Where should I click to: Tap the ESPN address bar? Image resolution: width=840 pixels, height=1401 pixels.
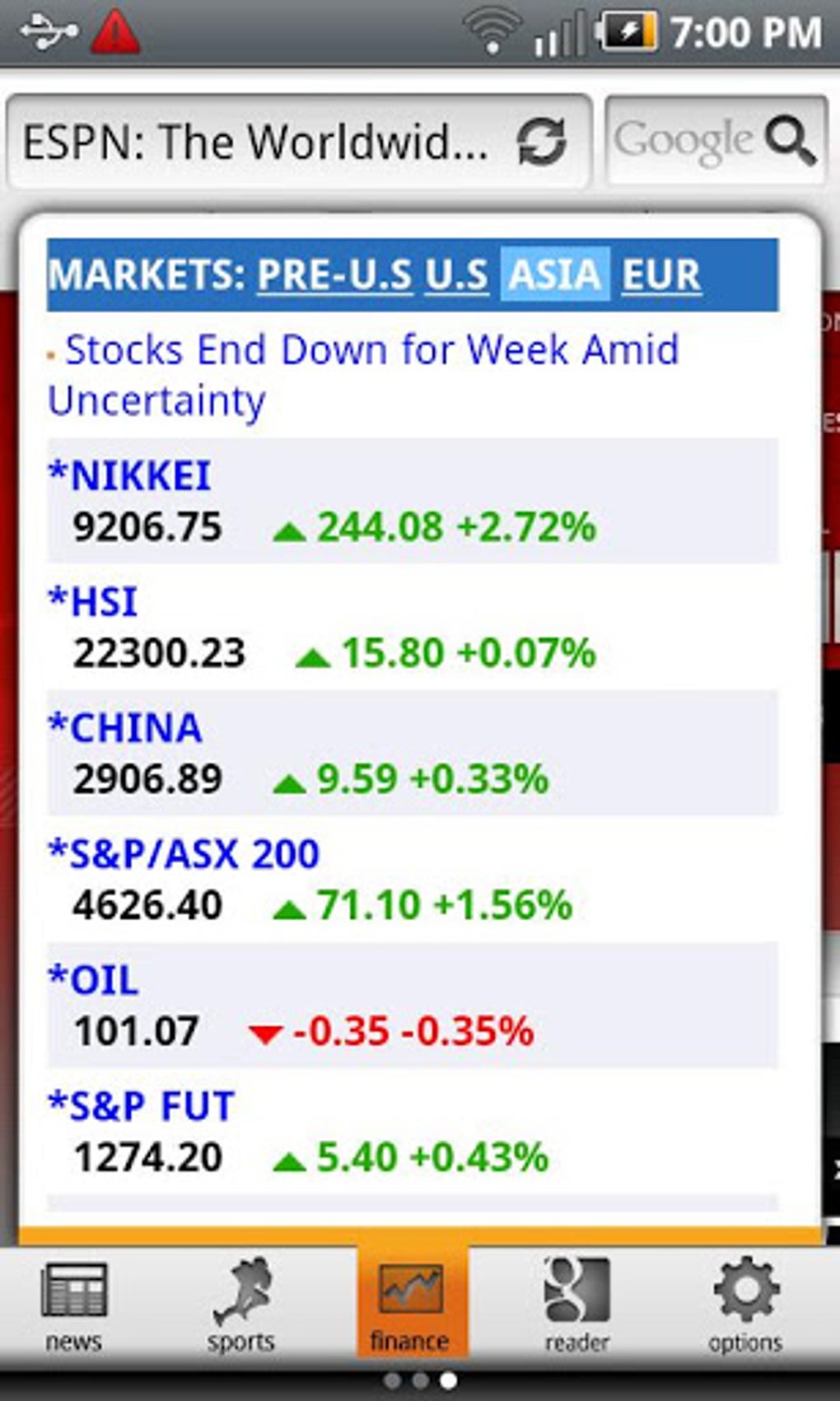tap(255, 142)
